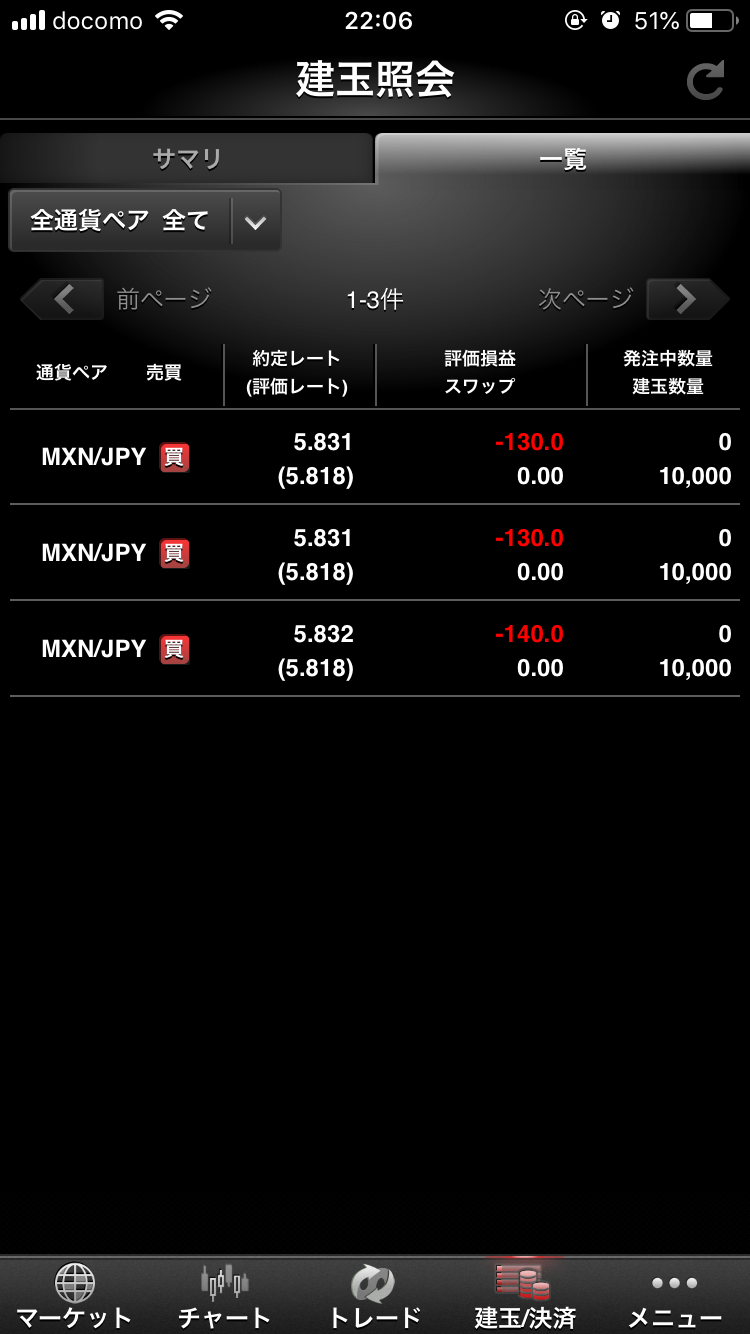Select the 一覧 tab
Image resolution: width=750 pixels, height=1334 pixels.
coord(562,159)
